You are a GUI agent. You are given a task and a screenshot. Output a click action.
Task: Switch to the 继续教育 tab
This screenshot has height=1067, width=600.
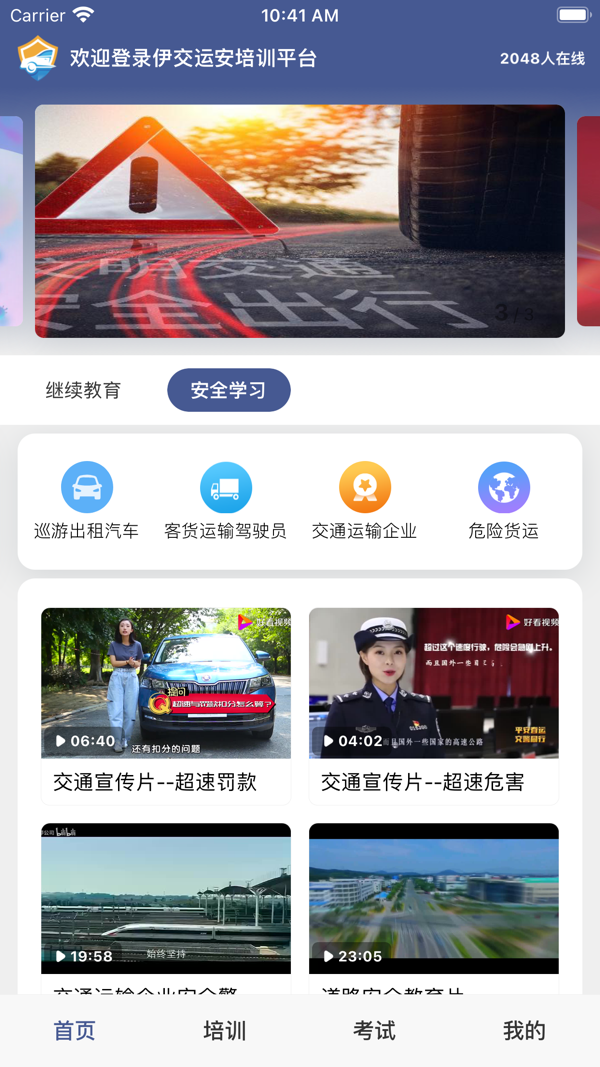84,390
